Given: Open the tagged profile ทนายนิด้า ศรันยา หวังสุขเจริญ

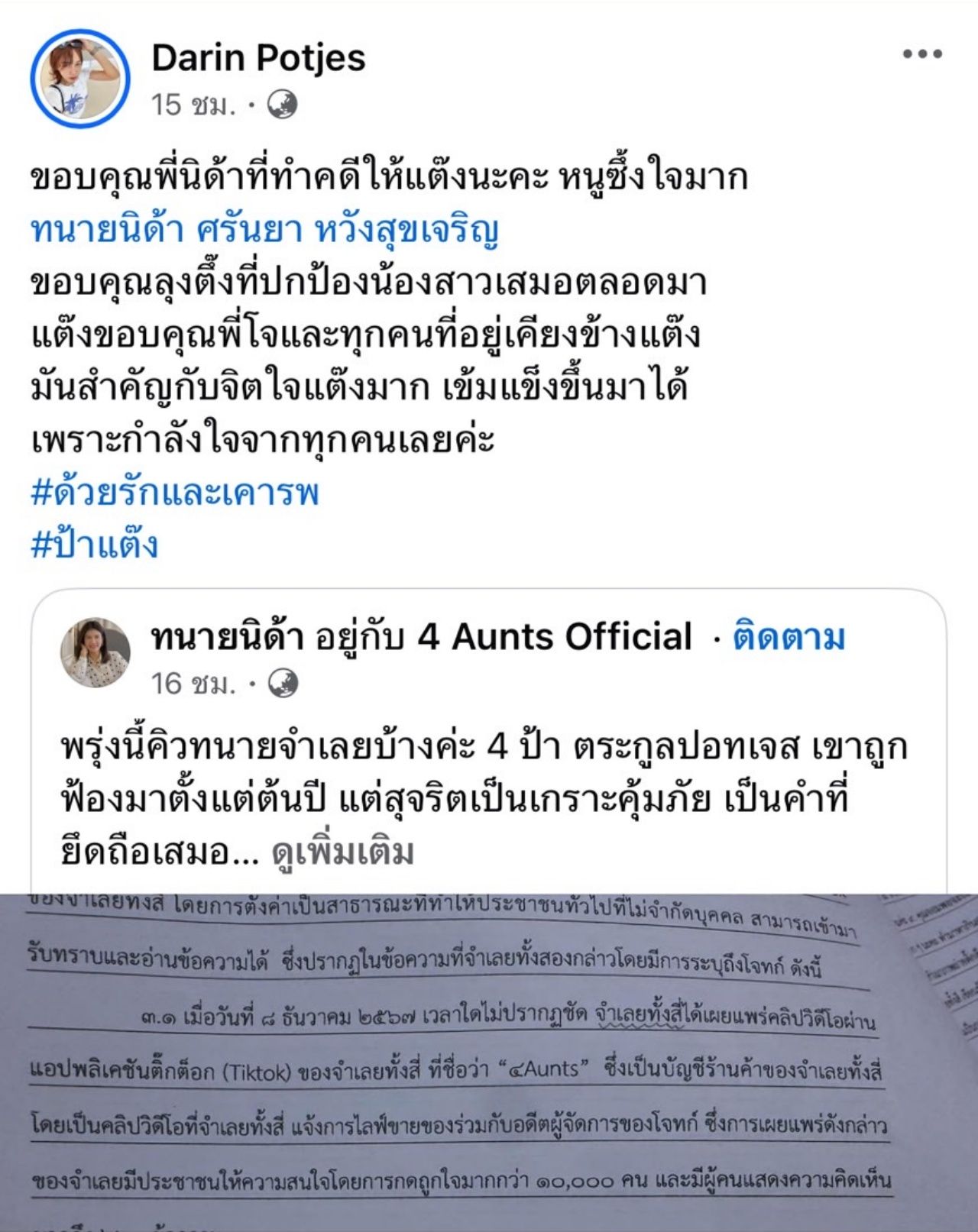Looking at the screenshot, I should [x=264, y=229].
